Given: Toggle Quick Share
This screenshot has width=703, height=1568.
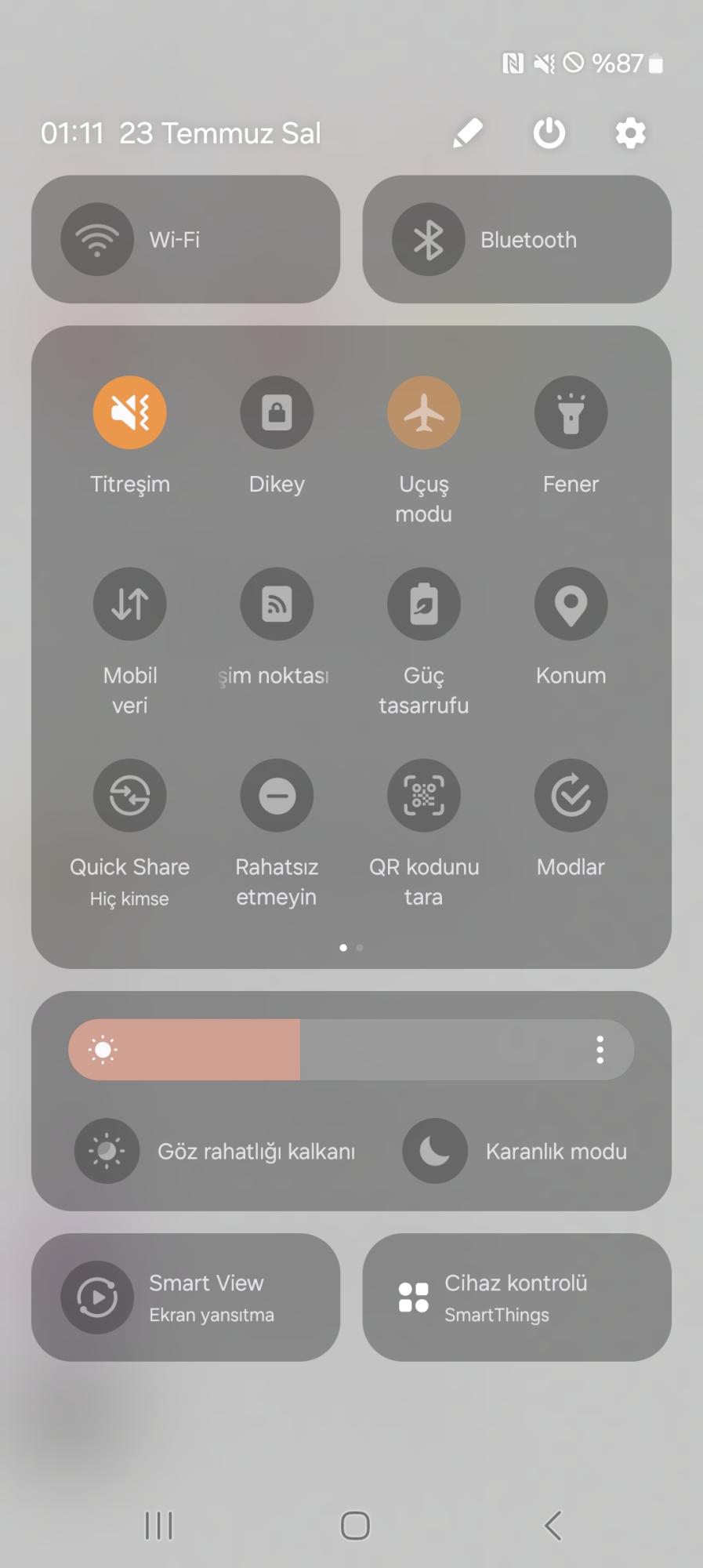Looking at the screenshot, I should [130, 795].
